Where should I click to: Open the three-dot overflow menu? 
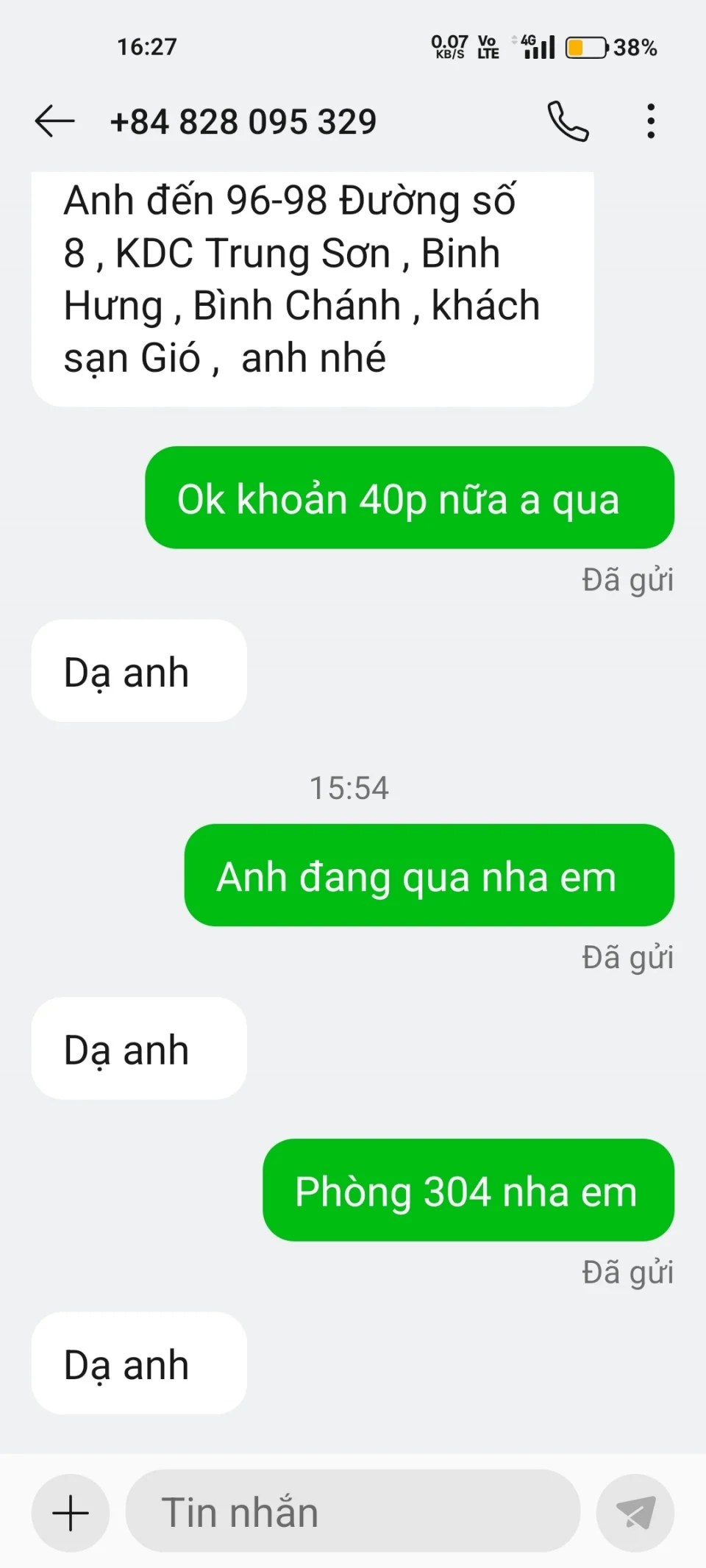point(651,121)
